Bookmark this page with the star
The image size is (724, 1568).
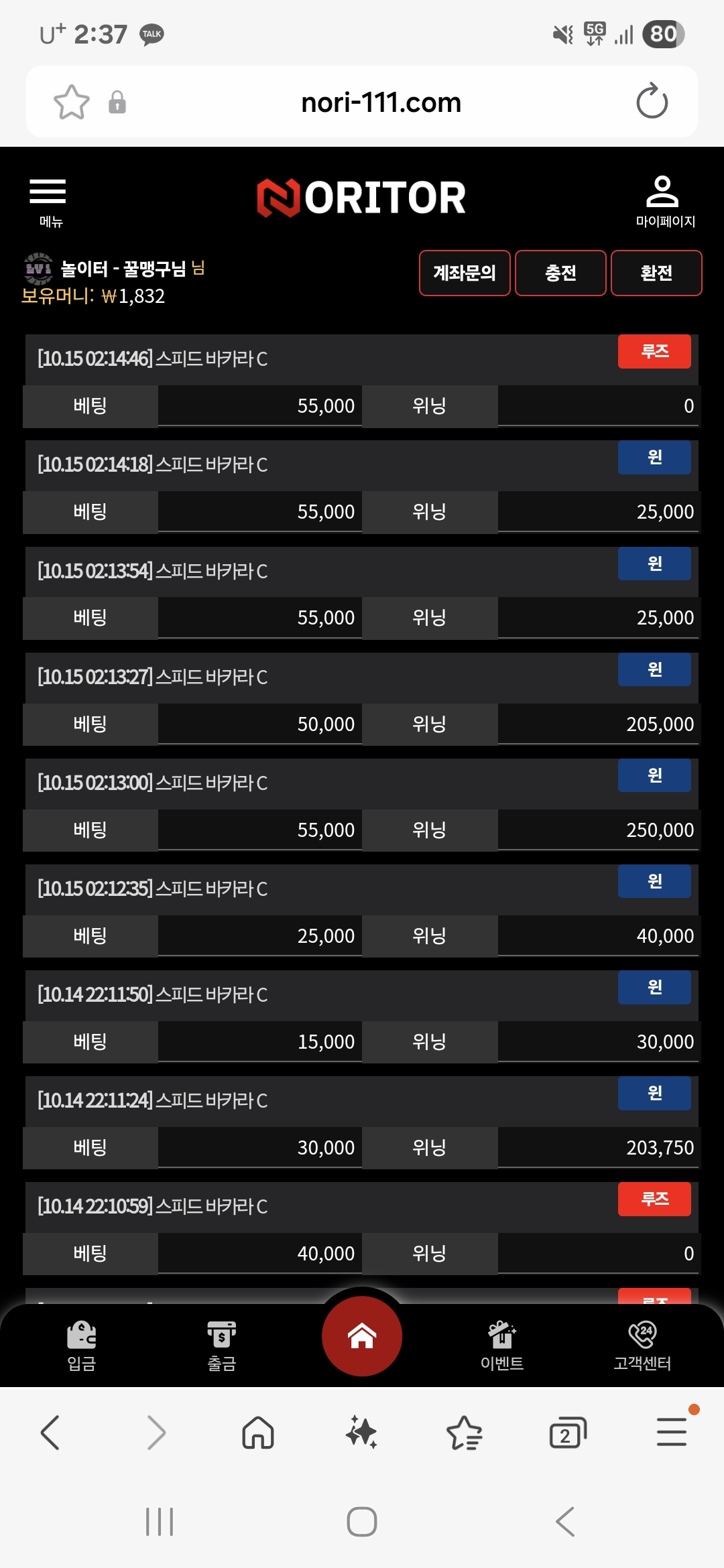pos(72,103)
